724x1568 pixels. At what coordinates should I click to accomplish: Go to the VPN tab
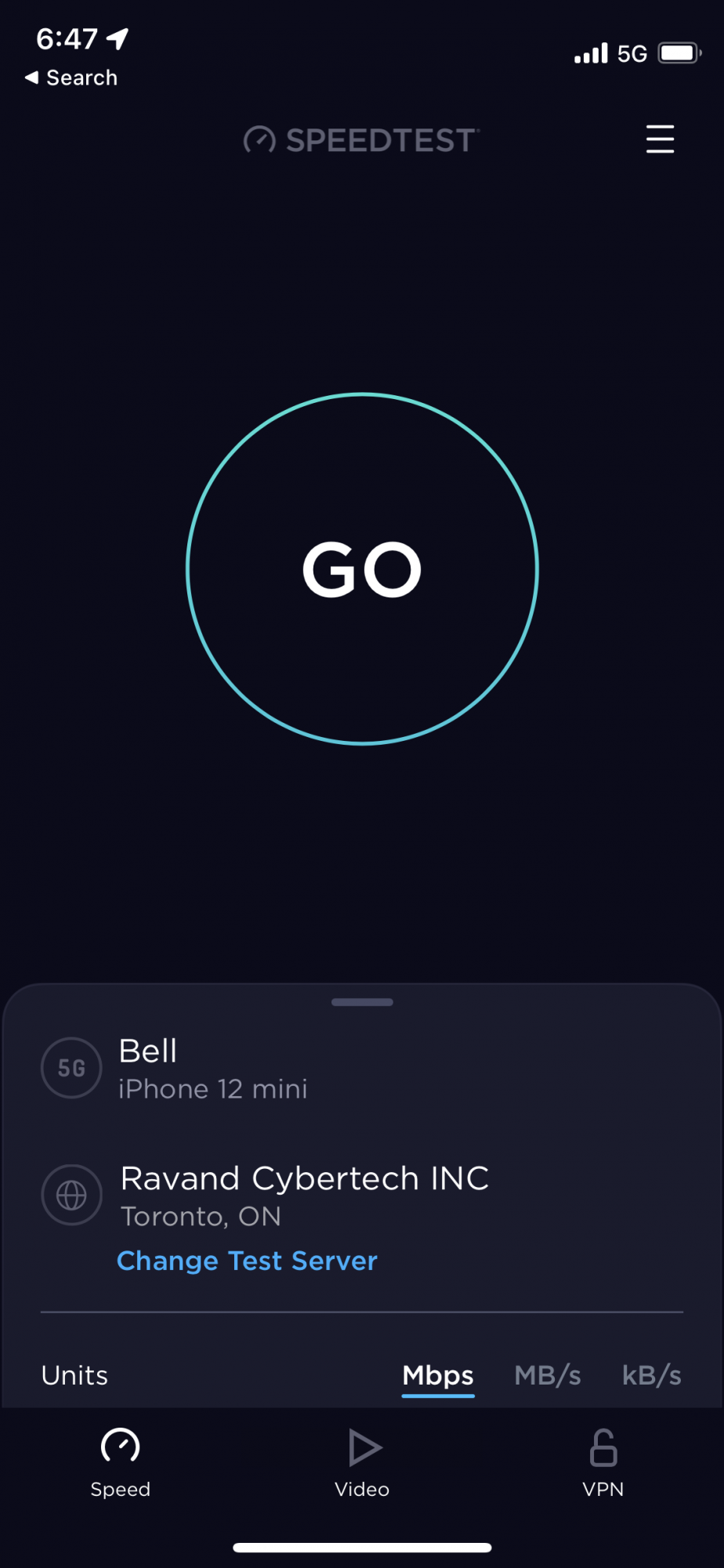pos(603,1462)
